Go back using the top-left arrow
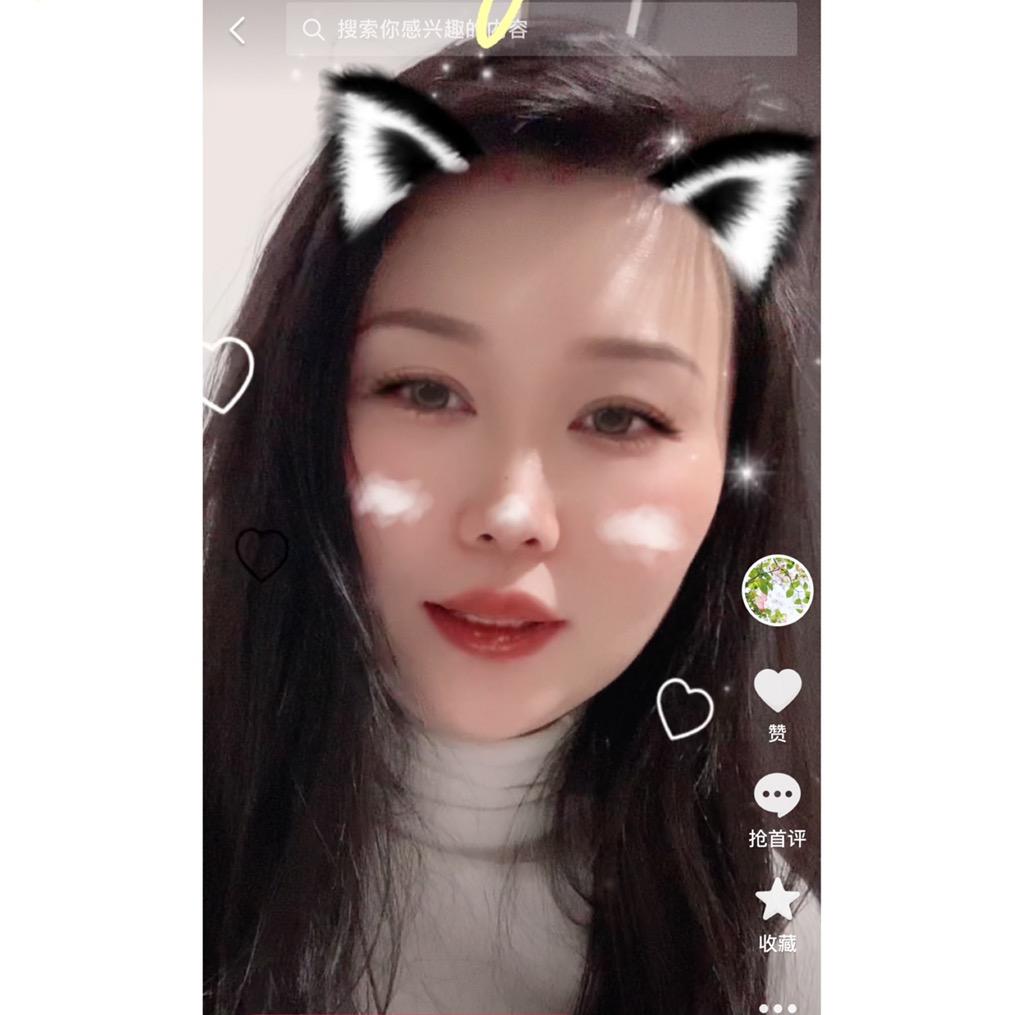 pos(238,30)
